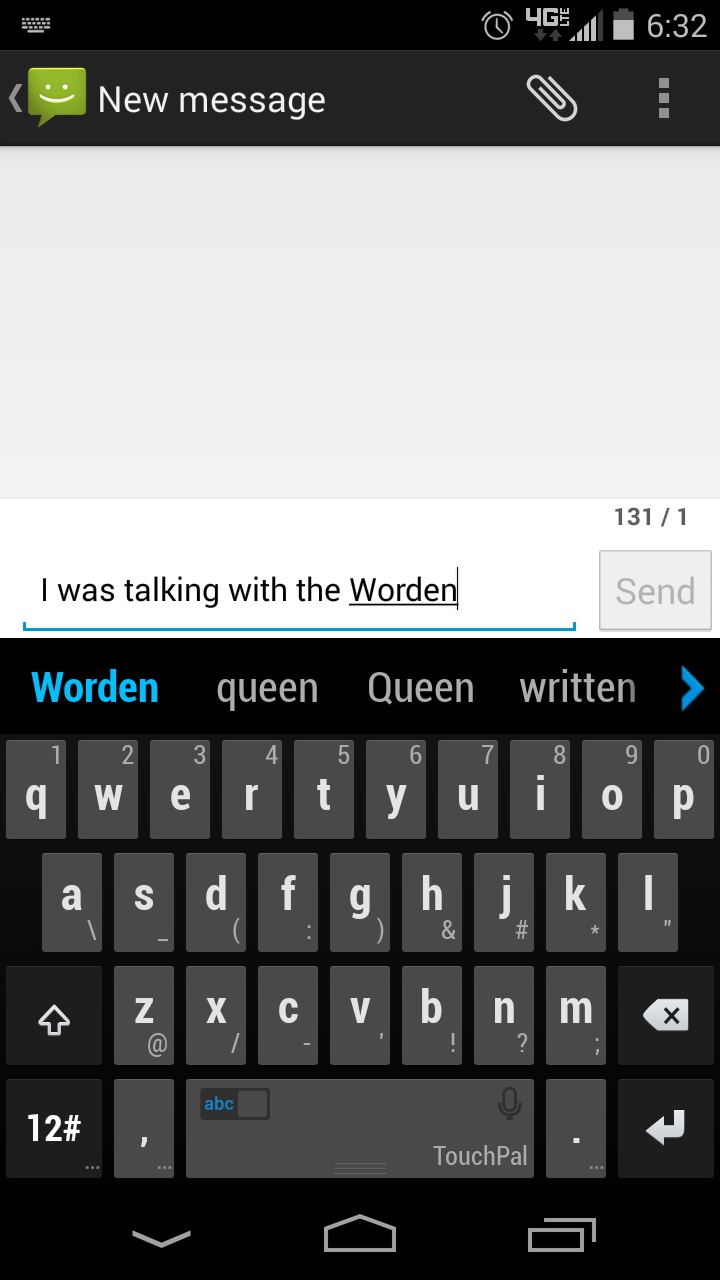Open the overflow menu

pyautogui.click(x=663, y=98)
